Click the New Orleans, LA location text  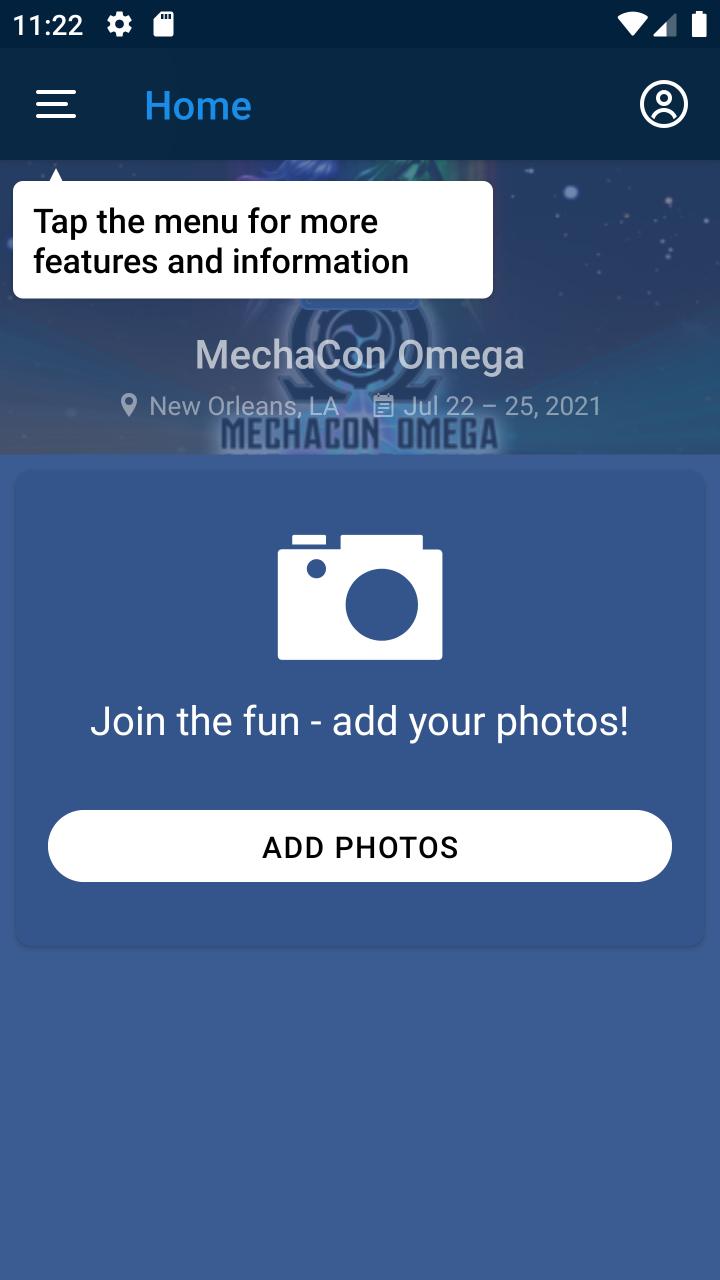[x=243, y=406]
